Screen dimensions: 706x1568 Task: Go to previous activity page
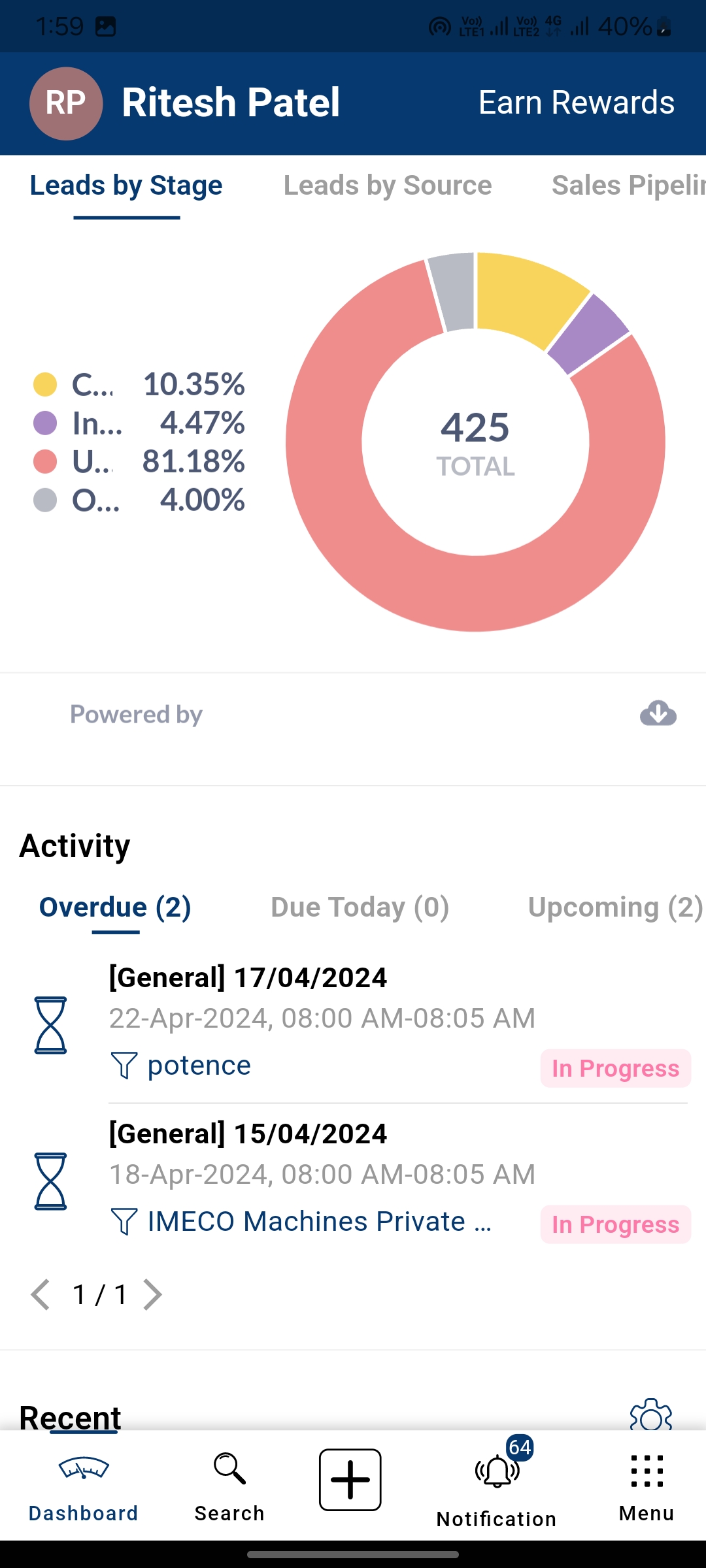click(40, 1295)
